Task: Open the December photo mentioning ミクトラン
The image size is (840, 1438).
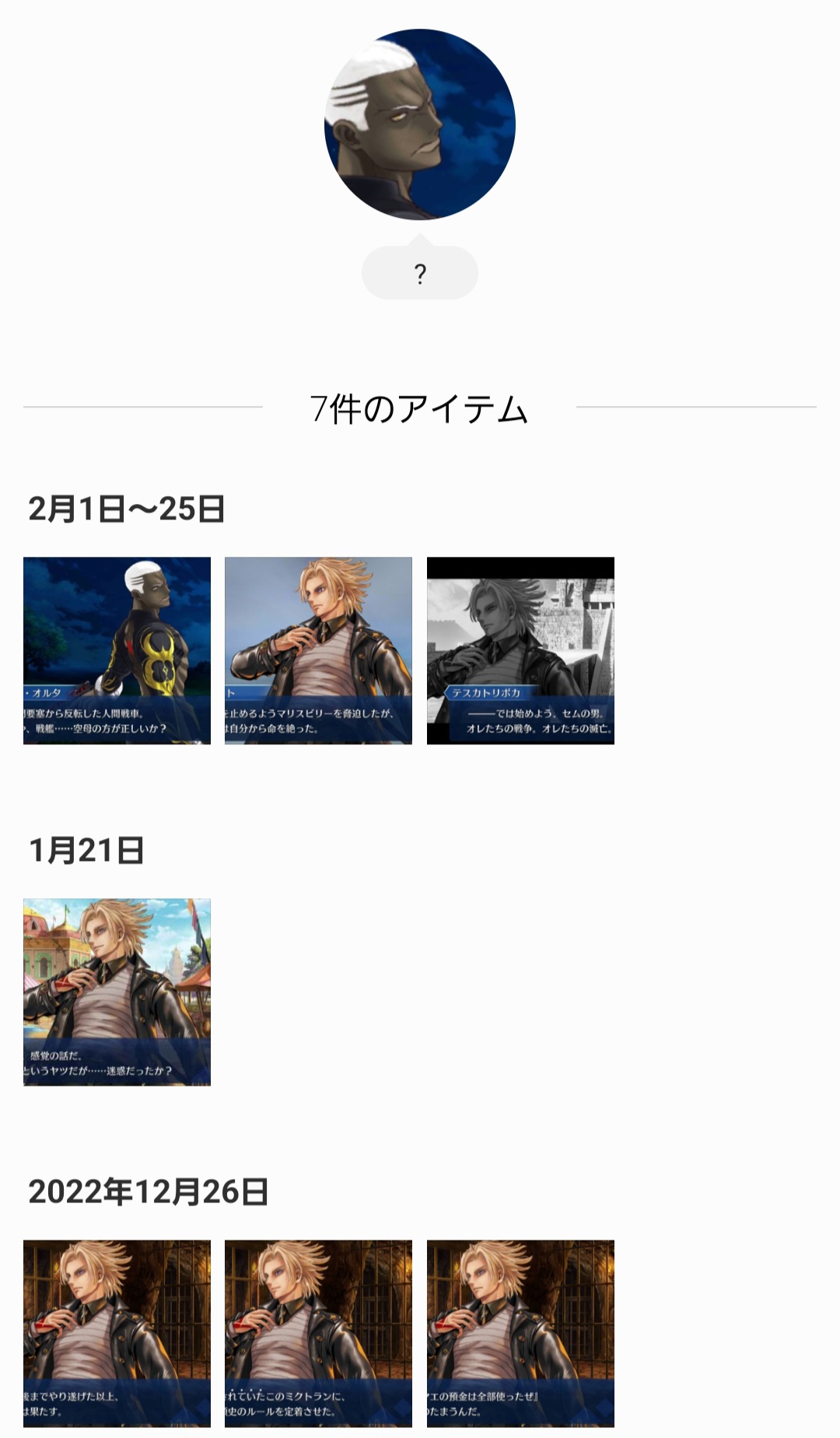Action: pyautogui.click(x=318, y=1333)
